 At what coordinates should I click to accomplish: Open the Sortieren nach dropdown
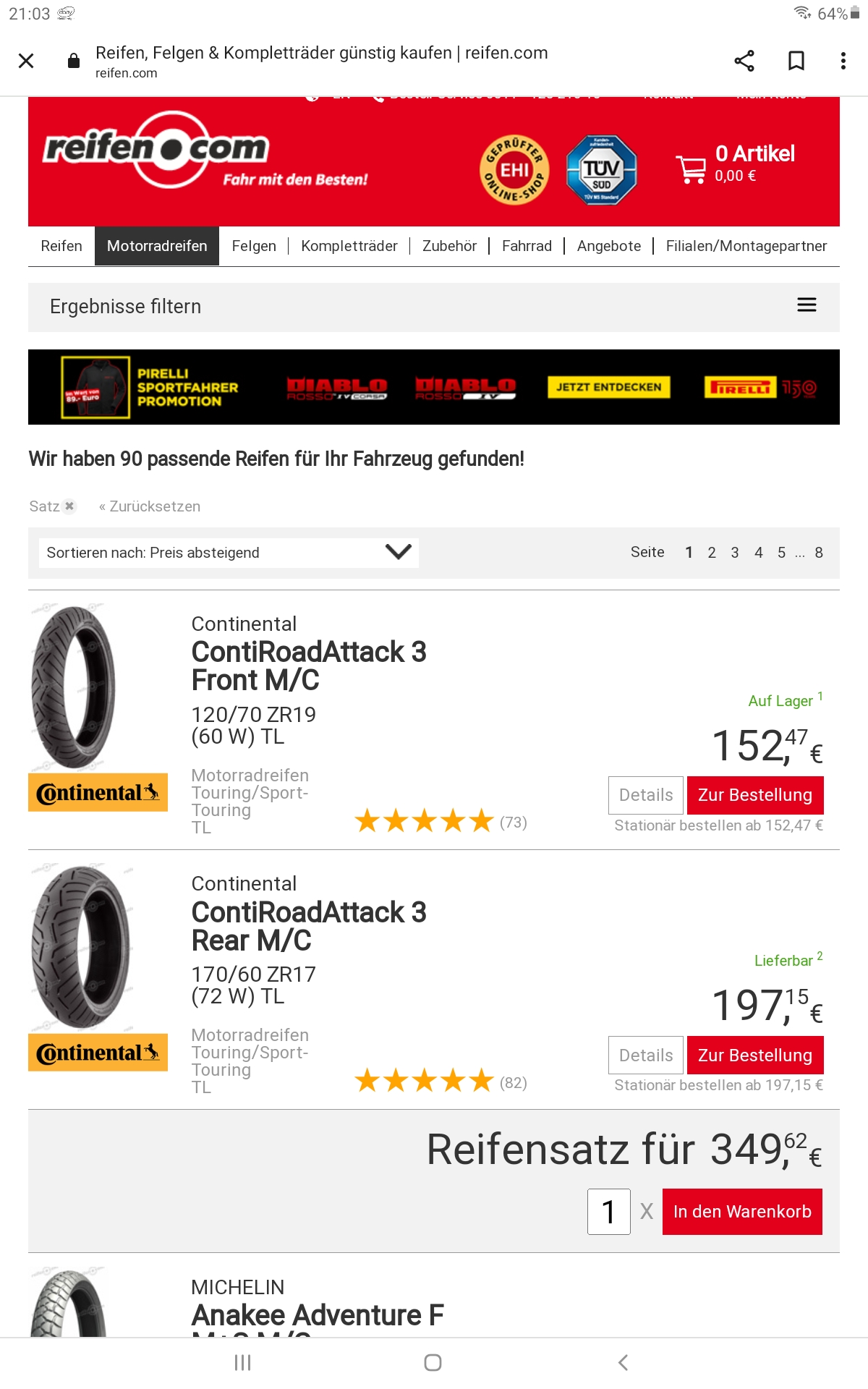(x=228, y=553)
